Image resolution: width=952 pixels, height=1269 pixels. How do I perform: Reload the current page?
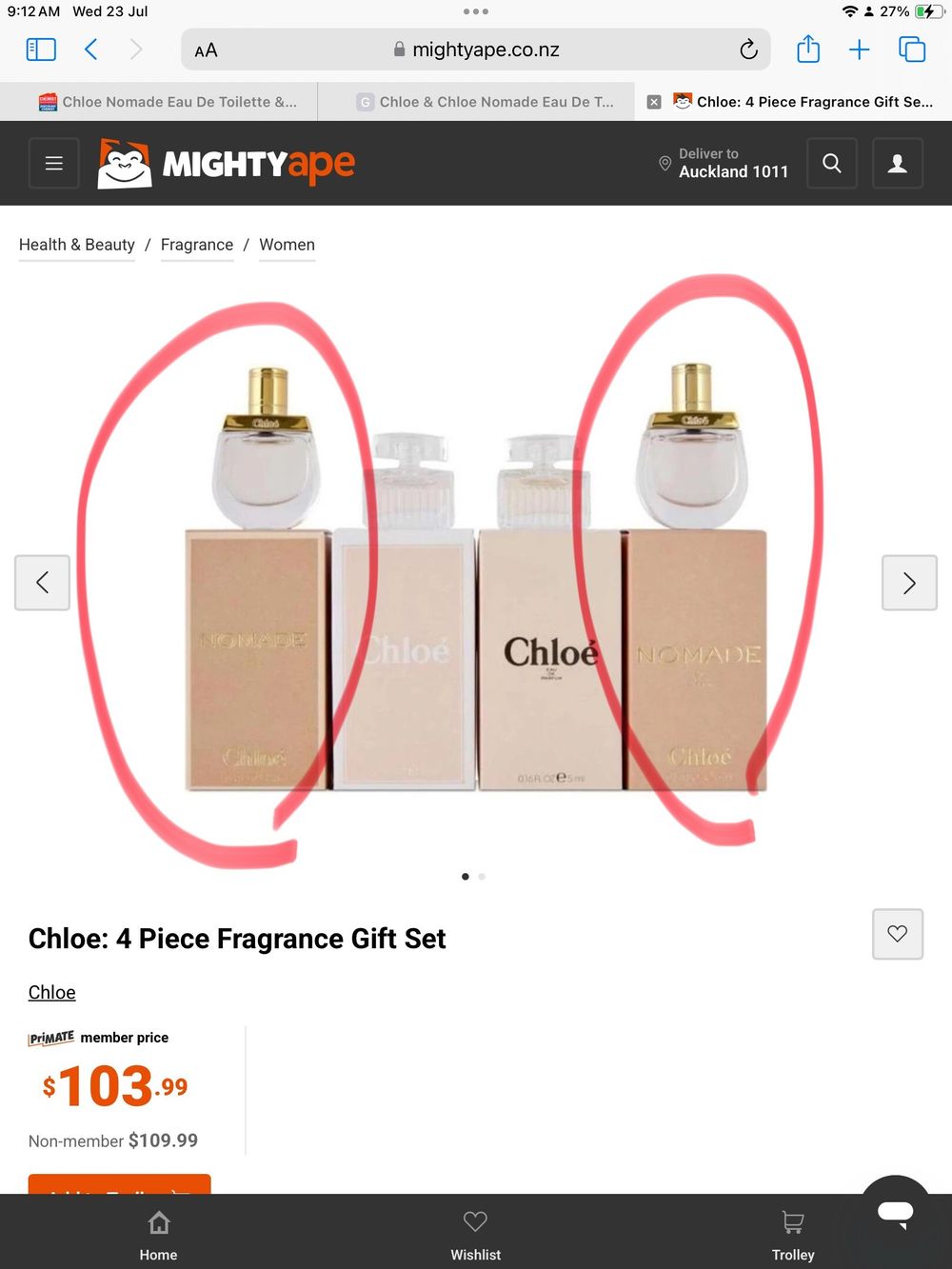click(748, 50)
